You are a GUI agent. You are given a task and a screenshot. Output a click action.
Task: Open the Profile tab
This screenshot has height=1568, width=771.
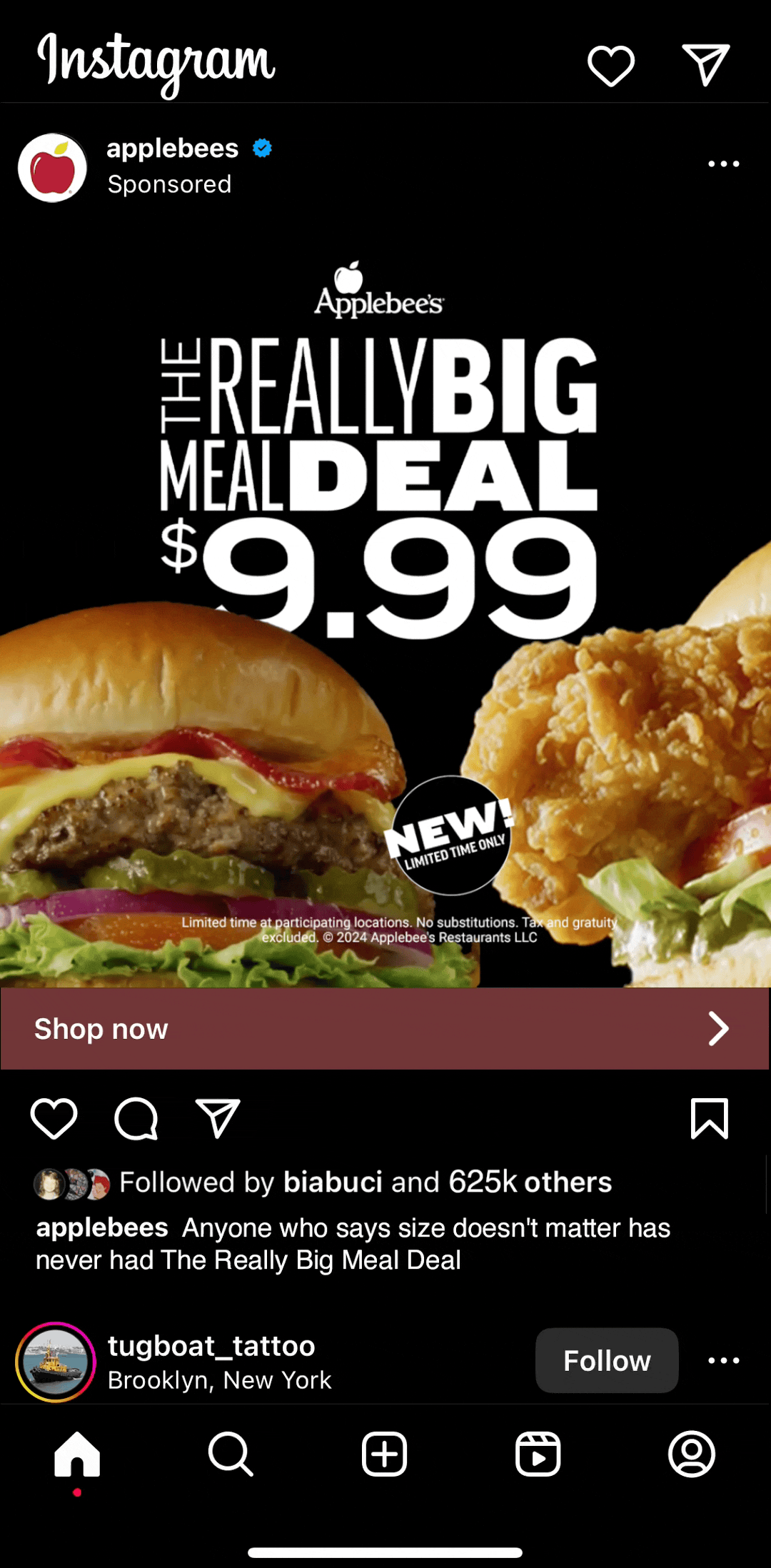[691, 1454]
